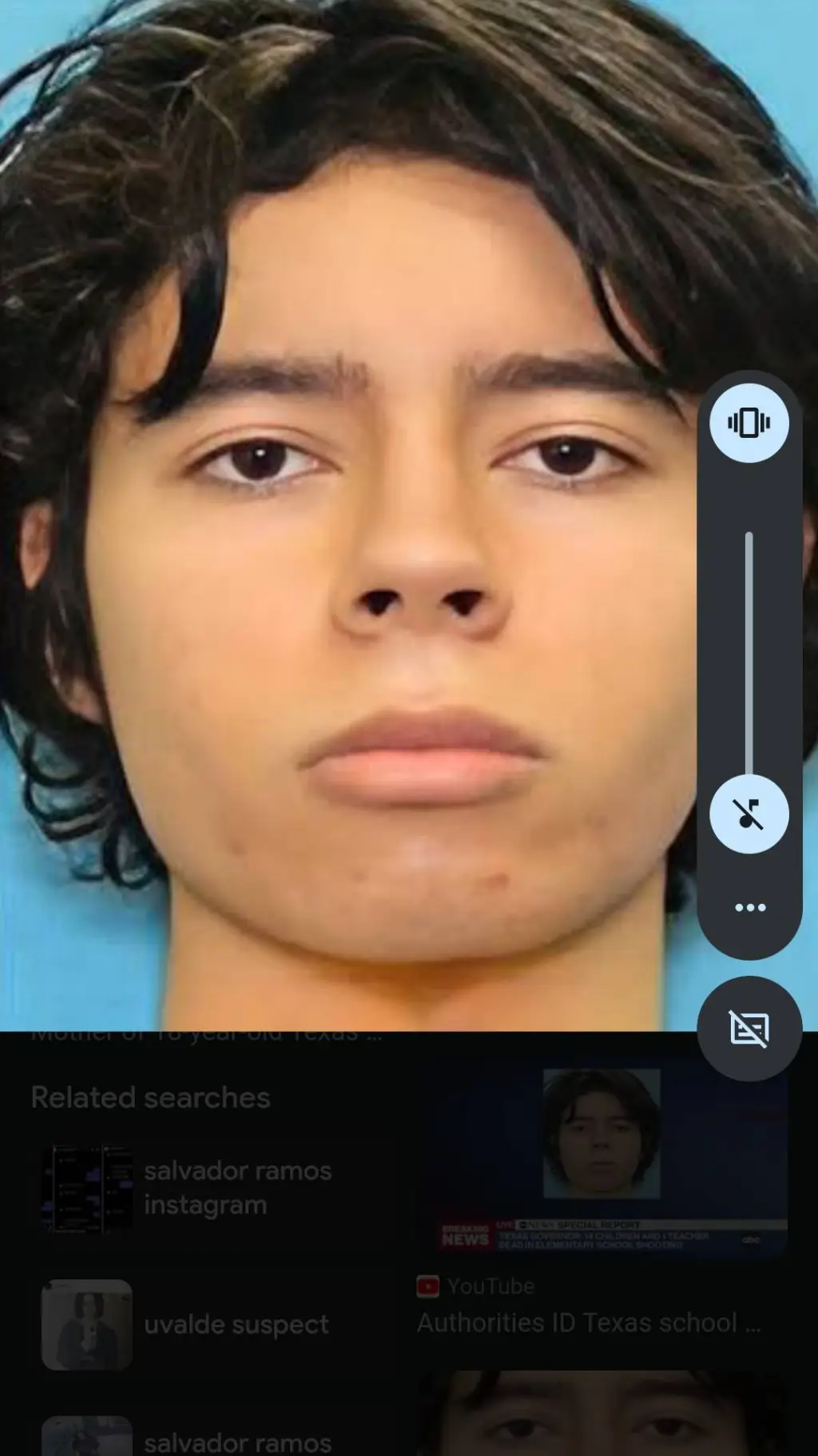Image resolution: width=818 pixels, height=1456 pixels.
Task: Open the YouTube "Authorities ID Texas school" result
Action: [x=588, y=1323]
